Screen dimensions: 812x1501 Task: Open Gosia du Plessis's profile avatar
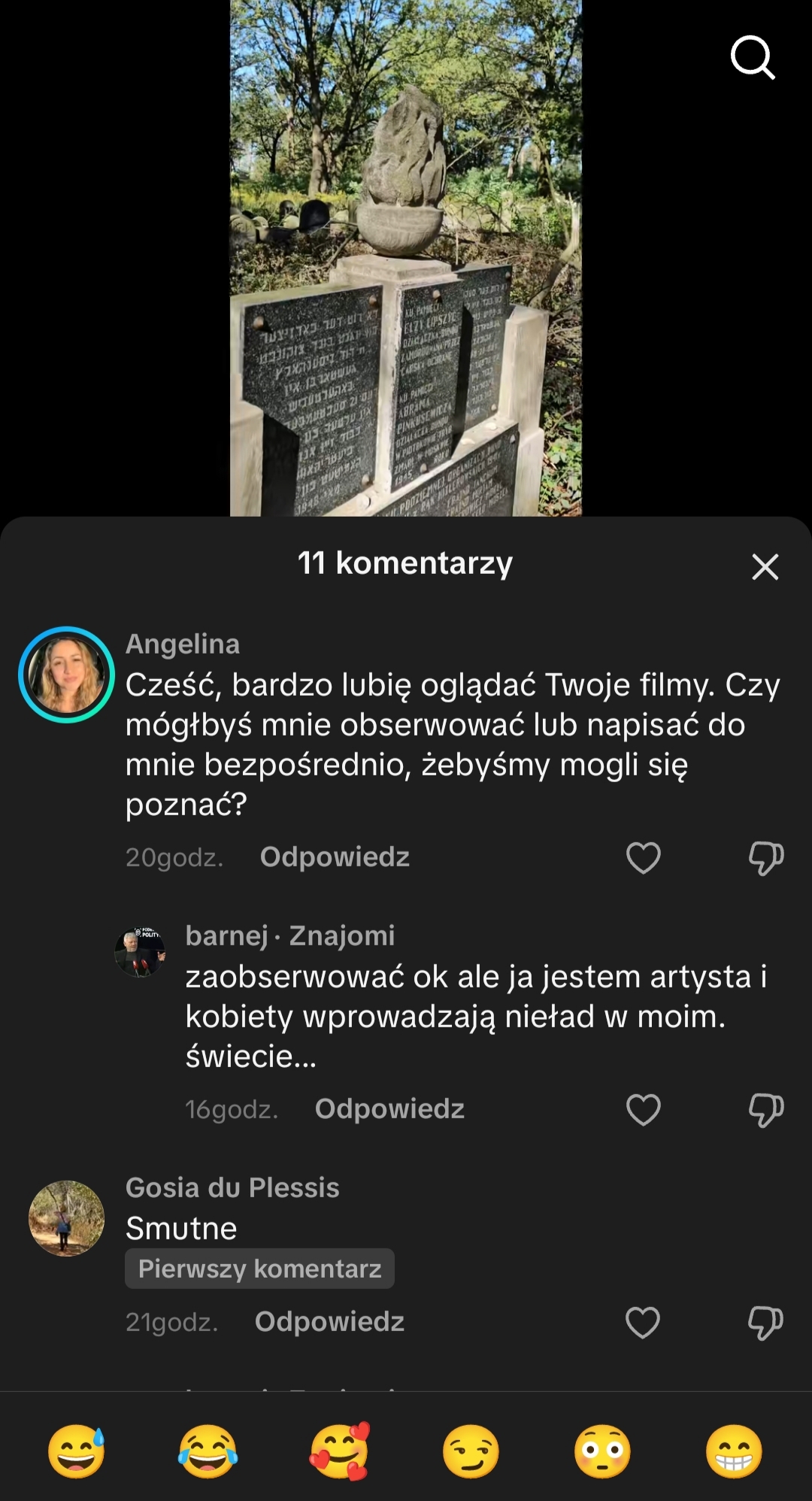pyautogui.click(x=66, y=1218)
